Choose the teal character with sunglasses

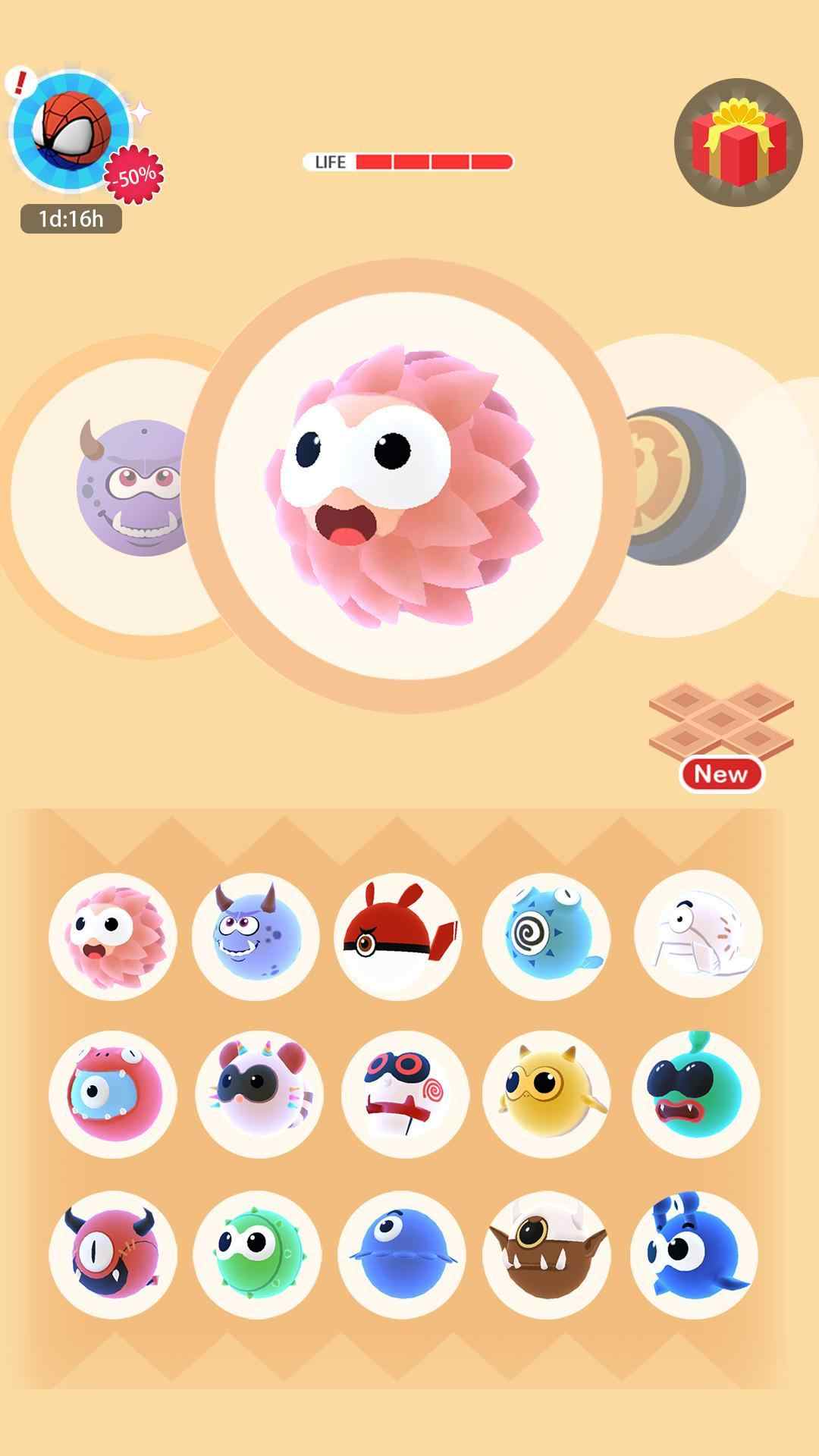(x=695, y=1092)
